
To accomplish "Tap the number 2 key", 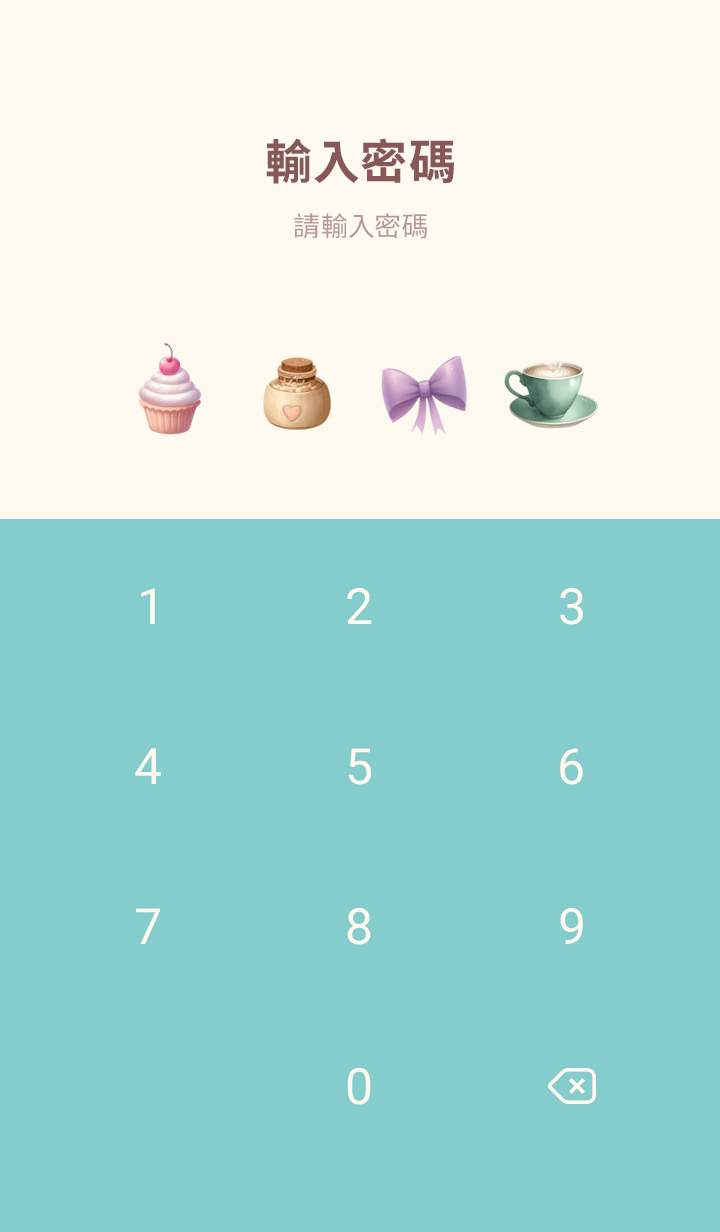I will [359, 607].
